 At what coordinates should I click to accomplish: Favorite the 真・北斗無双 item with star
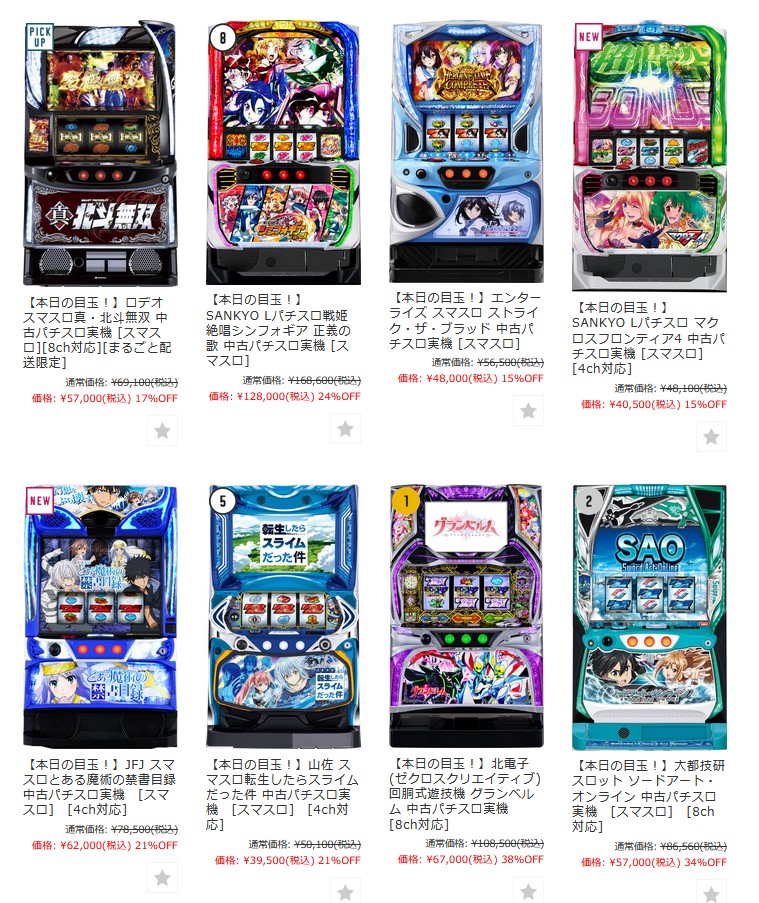(161, 431)
